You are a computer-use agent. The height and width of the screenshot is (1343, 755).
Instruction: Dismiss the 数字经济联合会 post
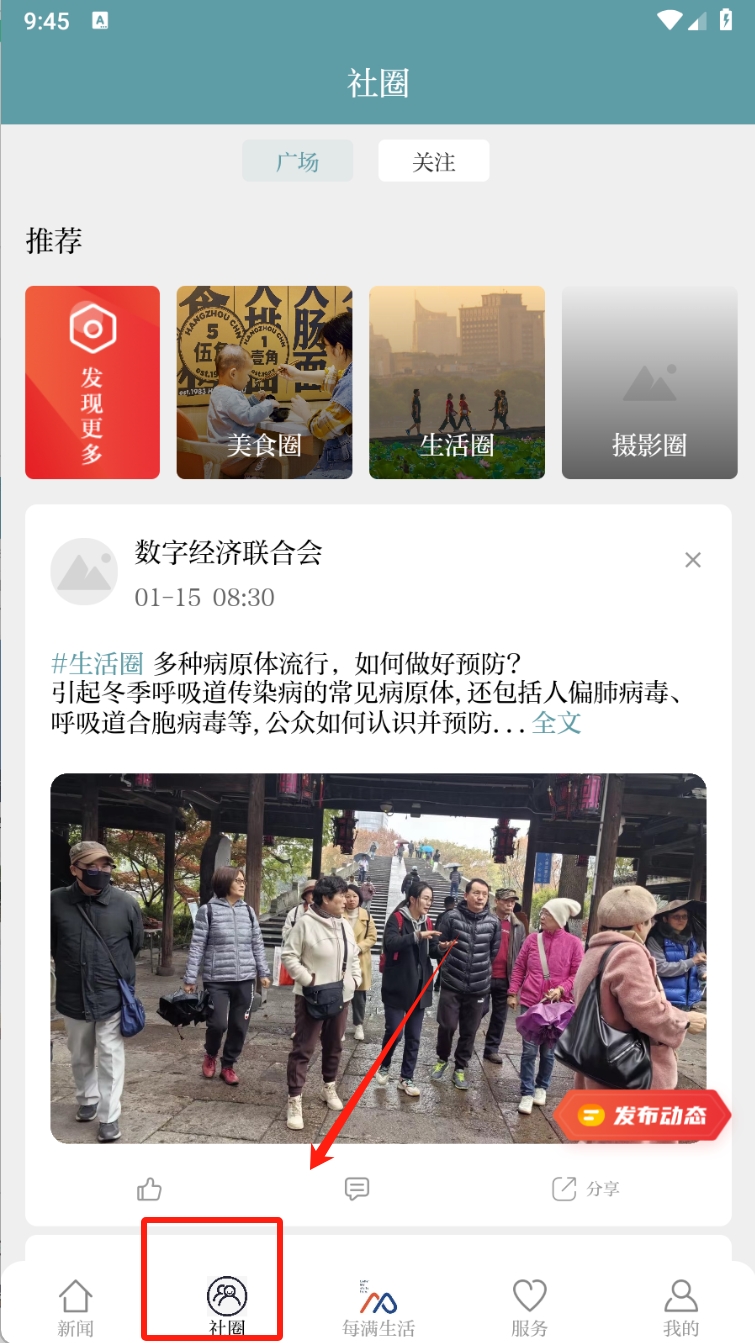tap(692, 560)
